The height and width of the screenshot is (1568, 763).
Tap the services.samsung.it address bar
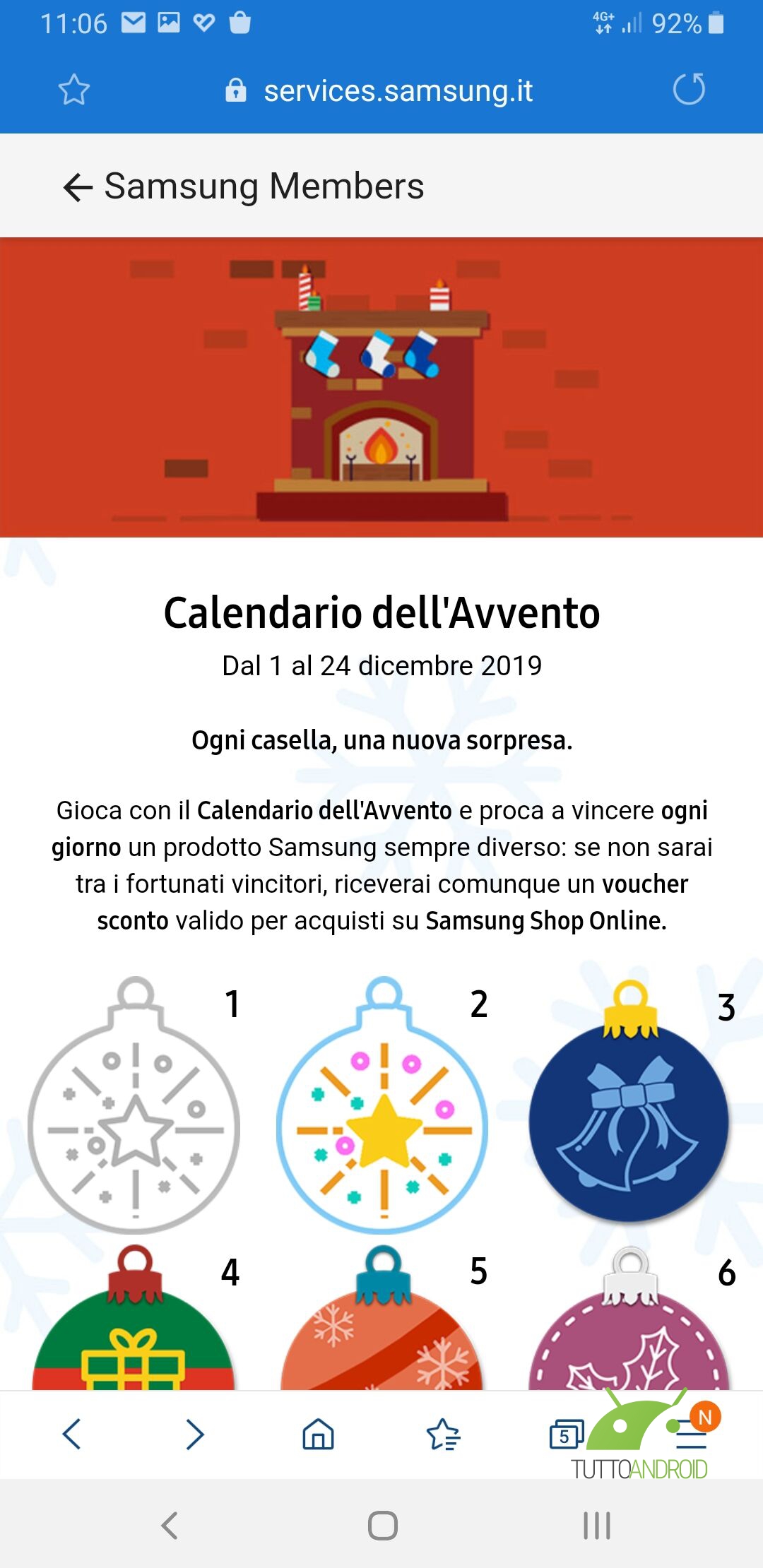click(x=379, y=90)
